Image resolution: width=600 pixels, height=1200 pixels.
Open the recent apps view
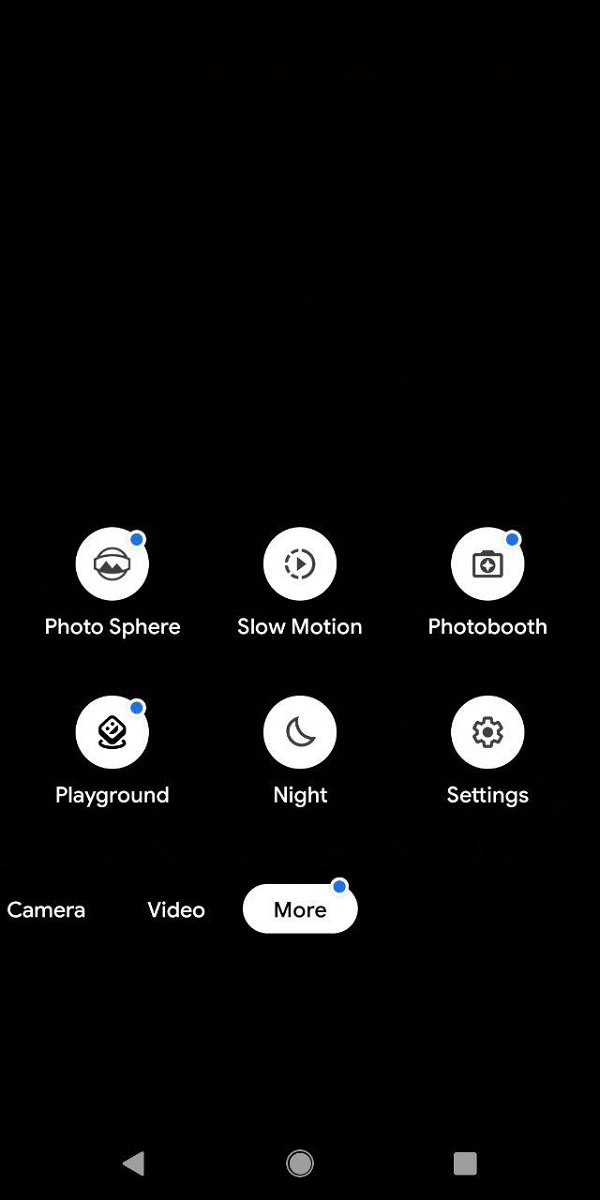click(x=465, y=1163)
